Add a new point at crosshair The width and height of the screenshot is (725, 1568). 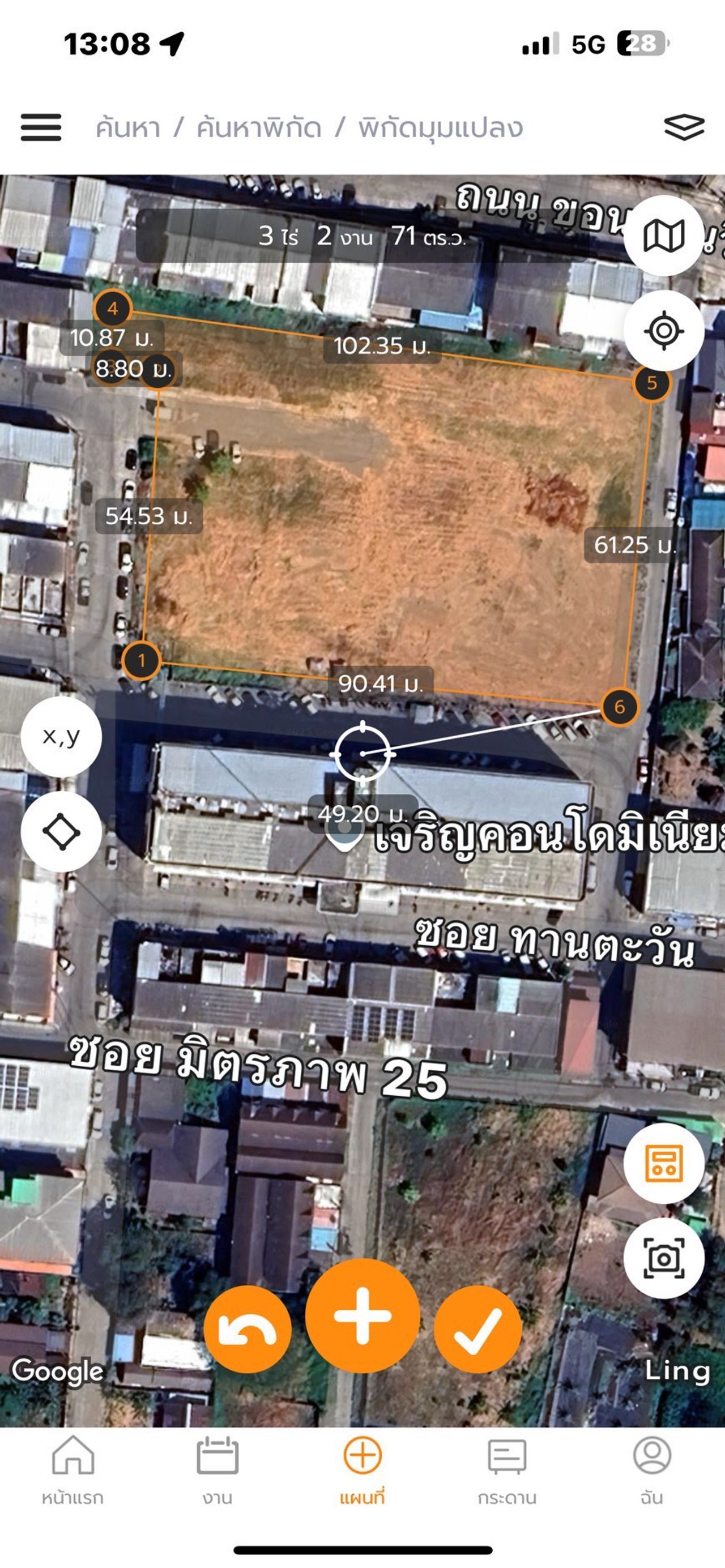click(362, 1315)
